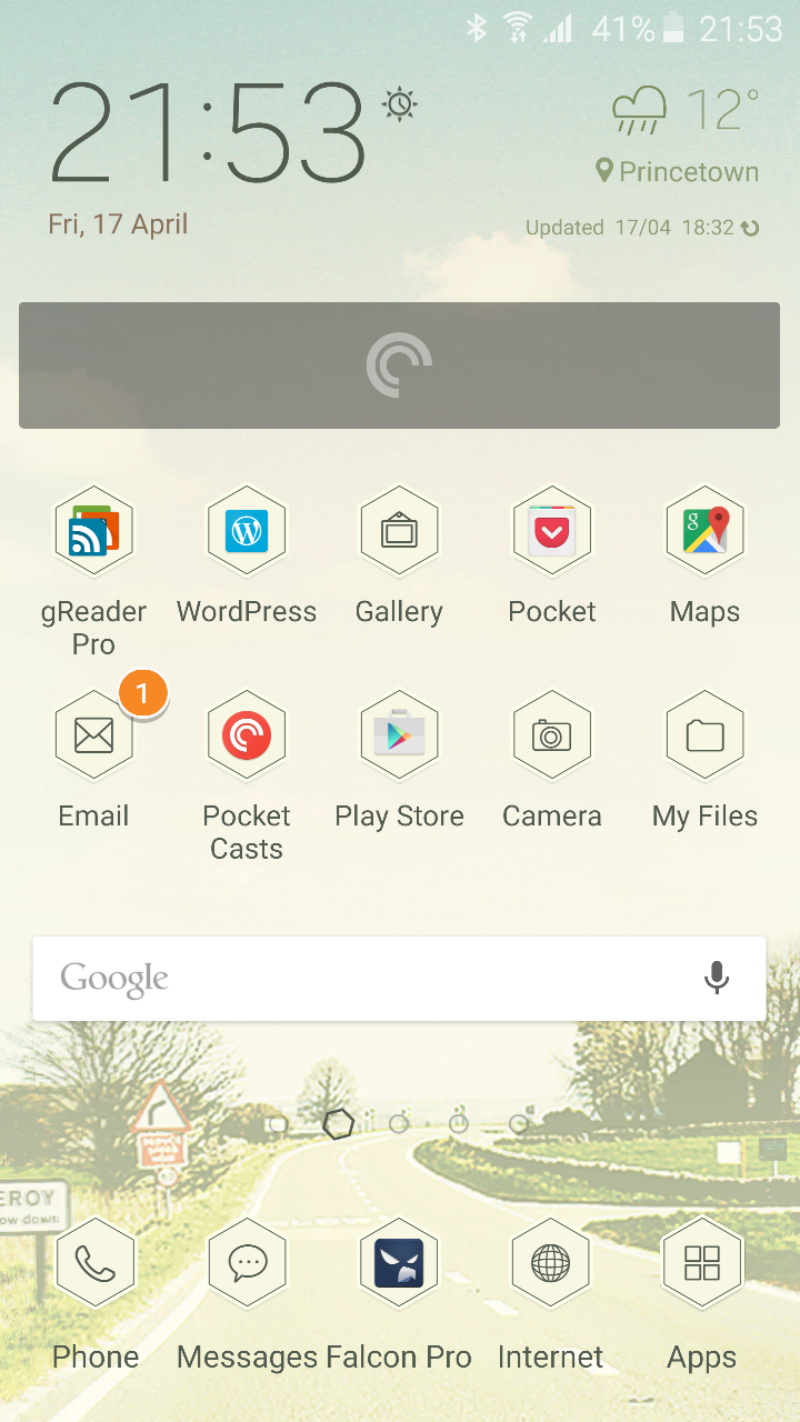Open Messages
The height and width of the screenshot is (1422, 800).
(x=247, y=1263)
